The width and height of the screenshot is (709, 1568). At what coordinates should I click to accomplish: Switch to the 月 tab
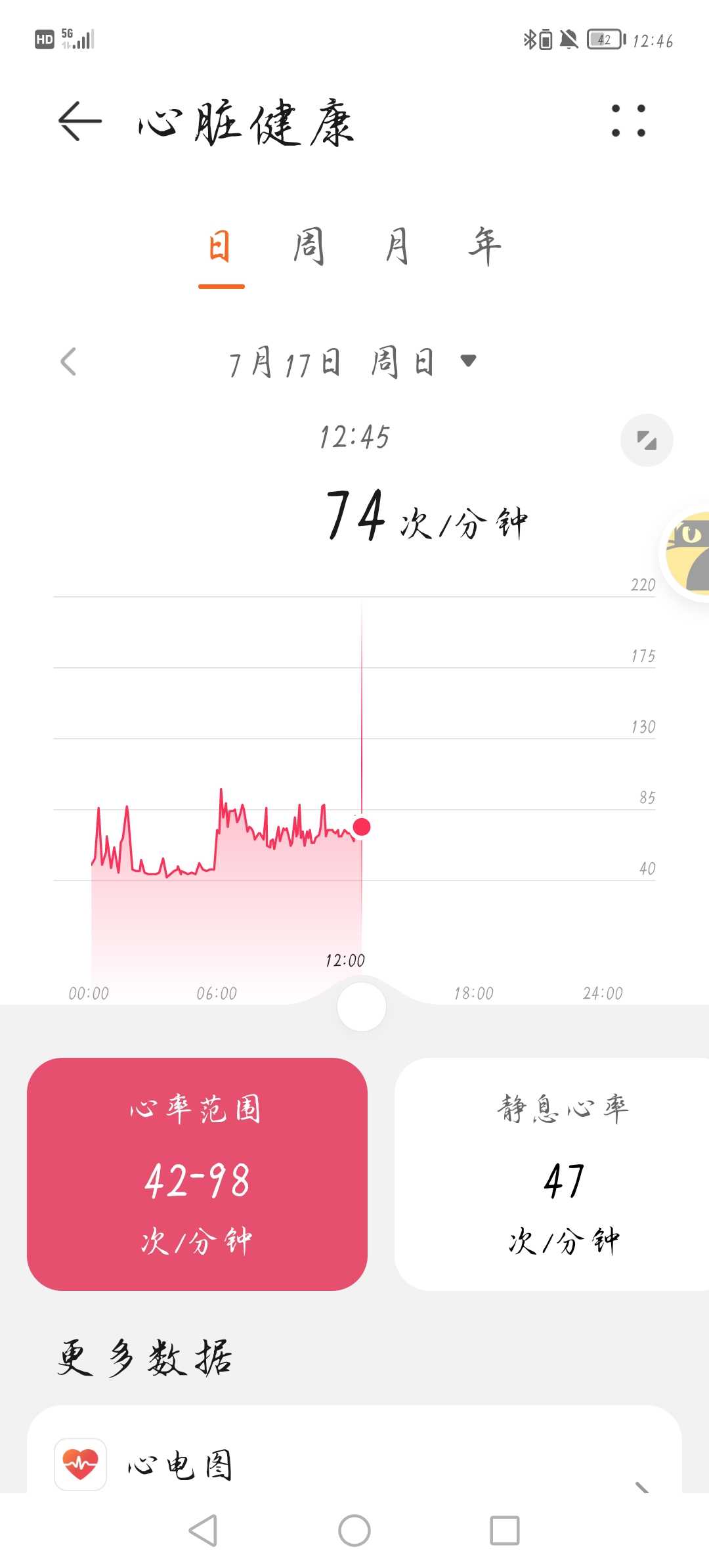point(397,247)
